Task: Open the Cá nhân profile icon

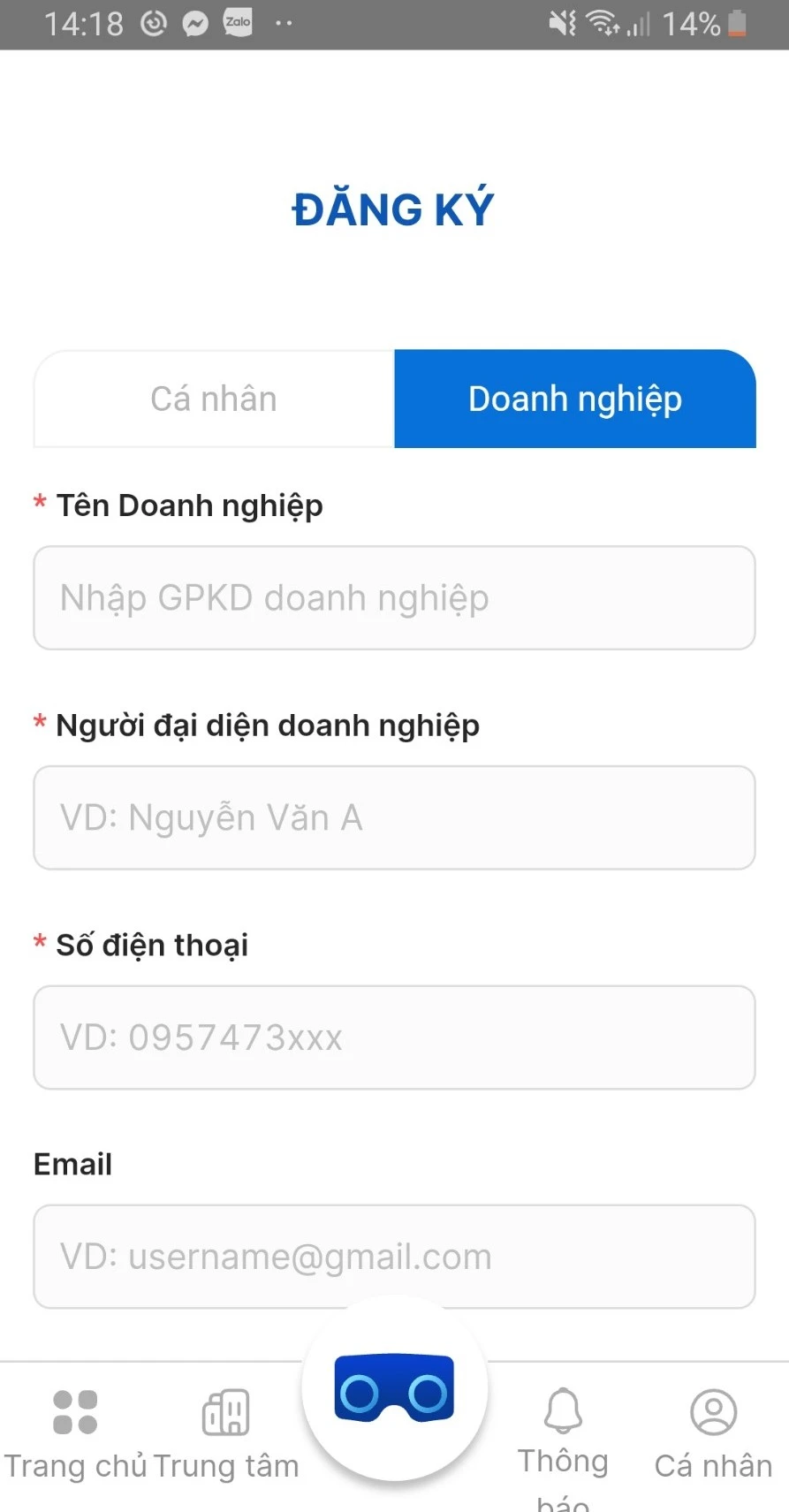Action: (712, 1411)
